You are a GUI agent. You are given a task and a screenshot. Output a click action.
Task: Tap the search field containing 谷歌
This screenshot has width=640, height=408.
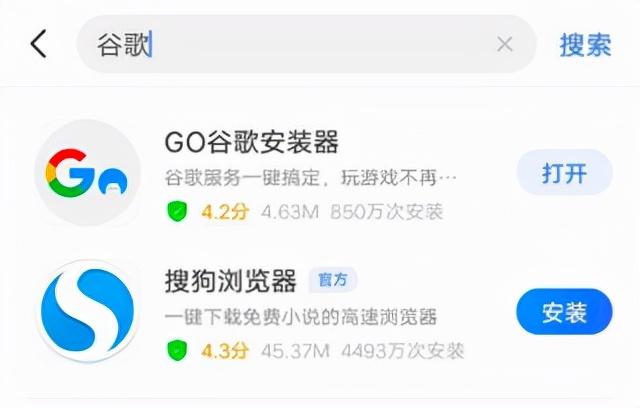click(x=290, y=45)
